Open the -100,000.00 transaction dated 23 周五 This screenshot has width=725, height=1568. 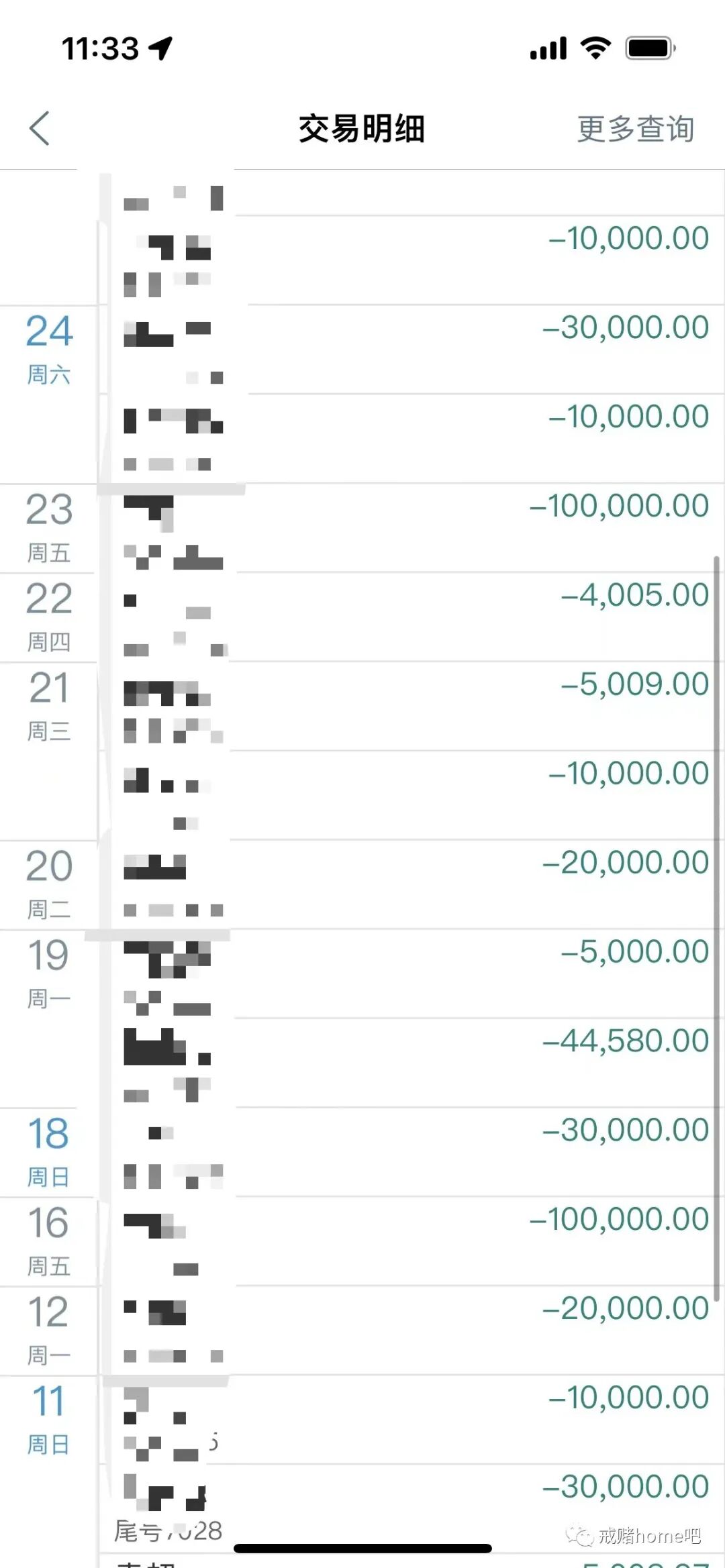(x=470, y=527)
